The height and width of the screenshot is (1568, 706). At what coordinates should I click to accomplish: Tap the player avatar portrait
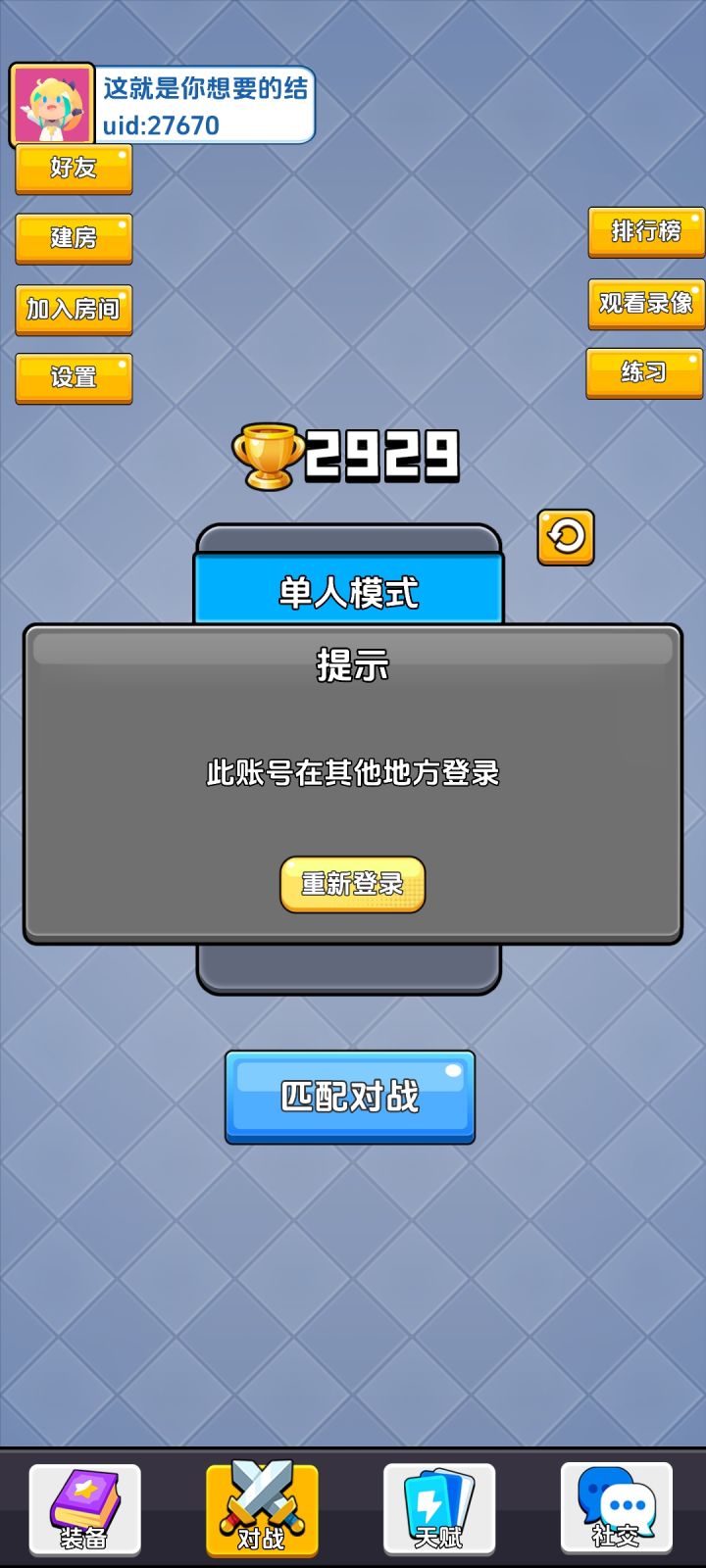pos(51,102)
